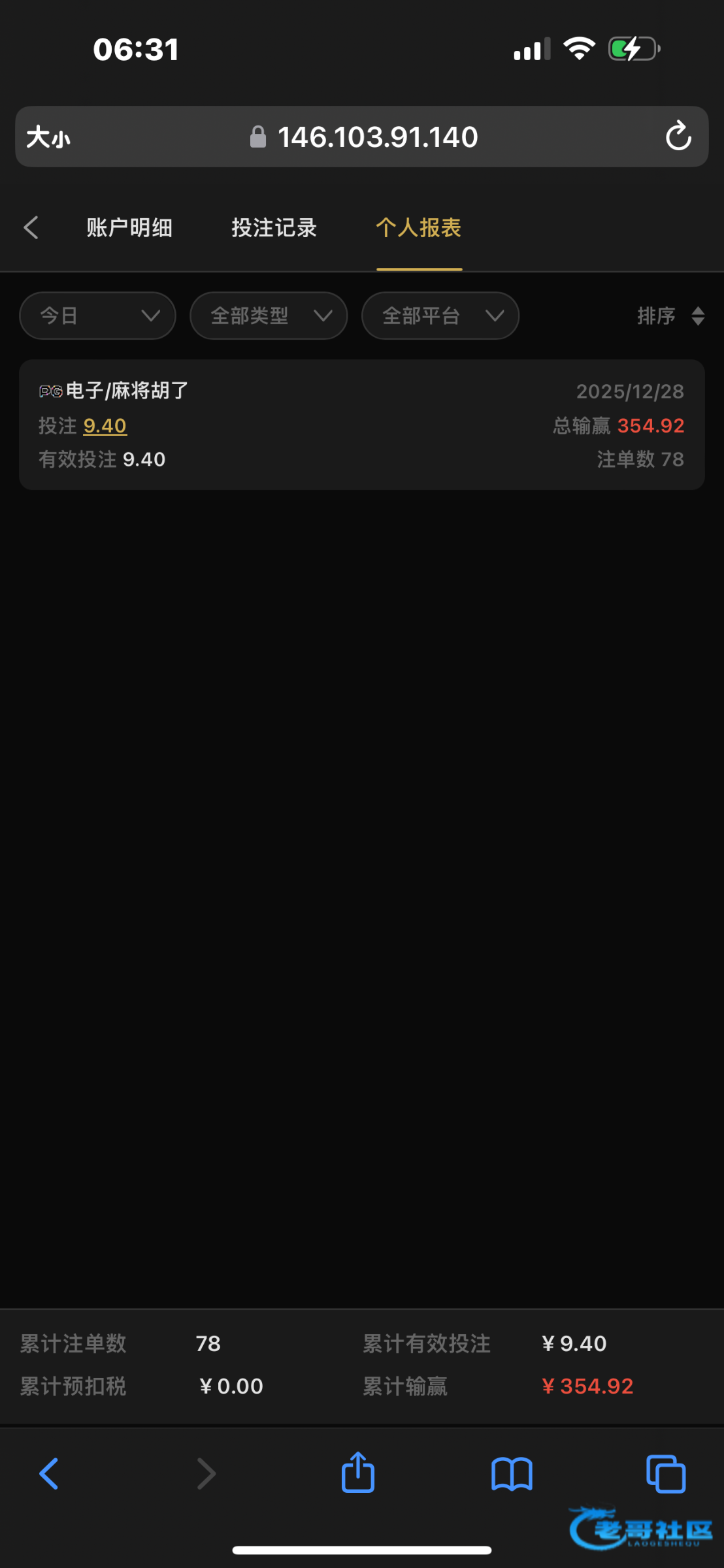The image size is (724, 1568).
Task: Open the underlined 9.40 bet amount
Action: [x=105, y=426]
